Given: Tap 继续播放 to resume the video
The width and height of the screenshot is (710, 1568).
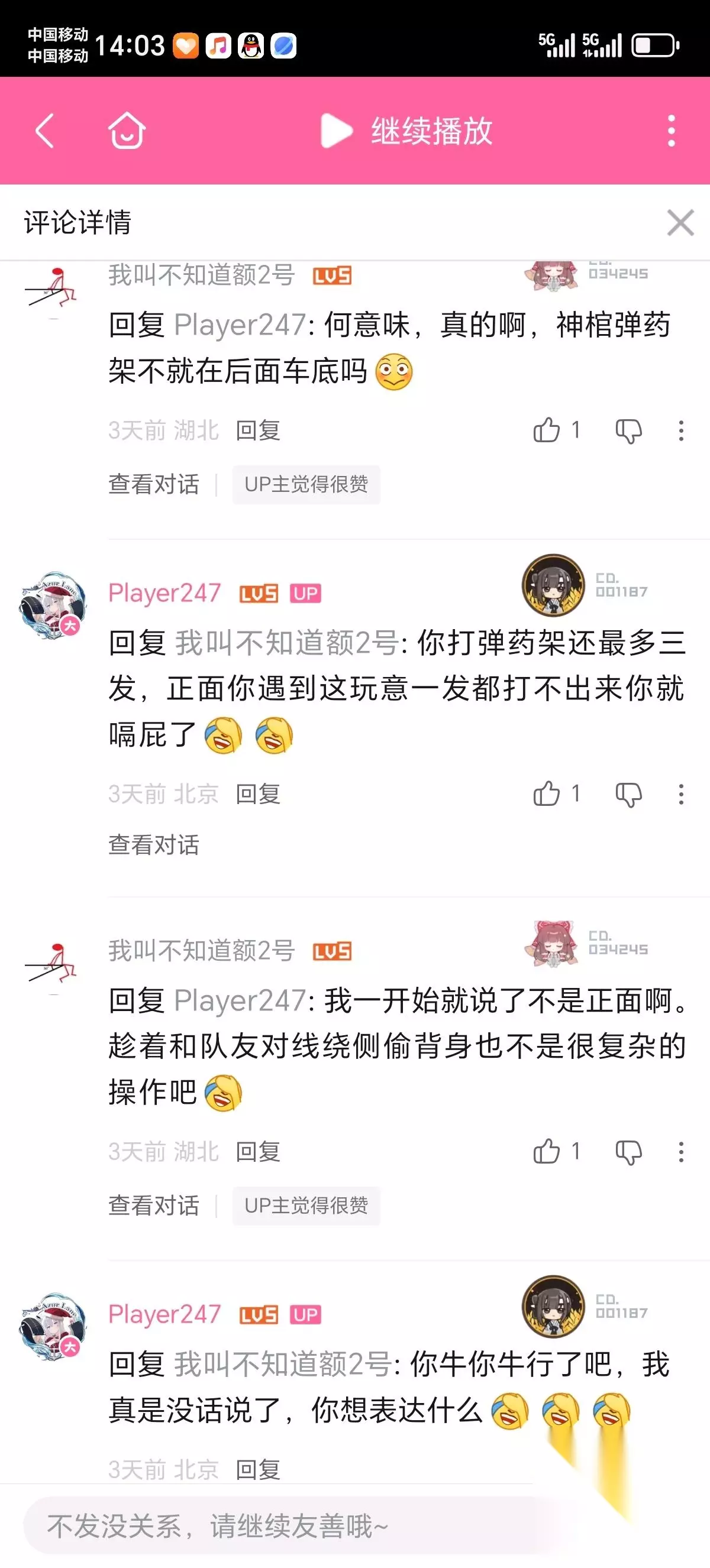Looking at the screenshot, I should click(x=406, y=131).
